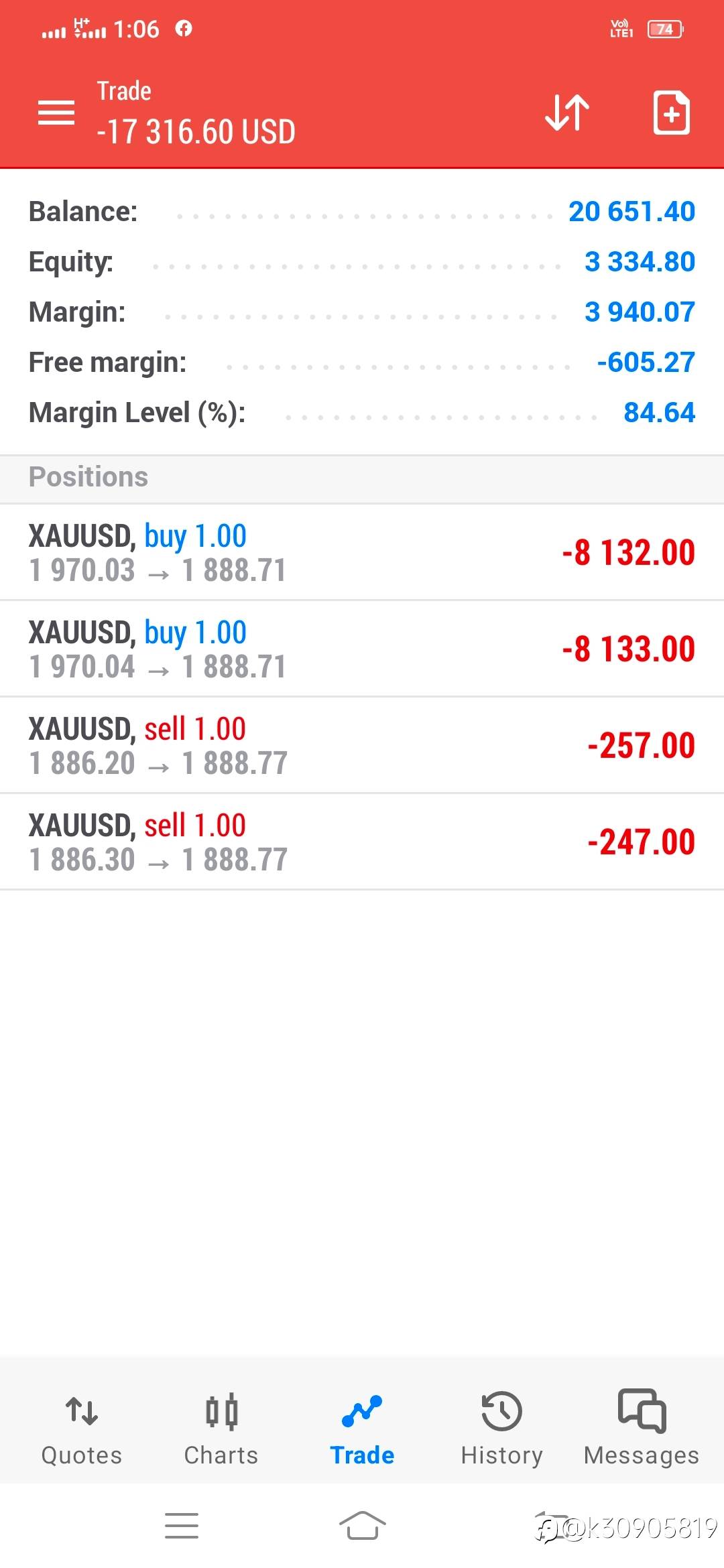Select the sell position at 1 886.30
The height and width of the screenshot is (1568, 724).
(x=362, y=842)
